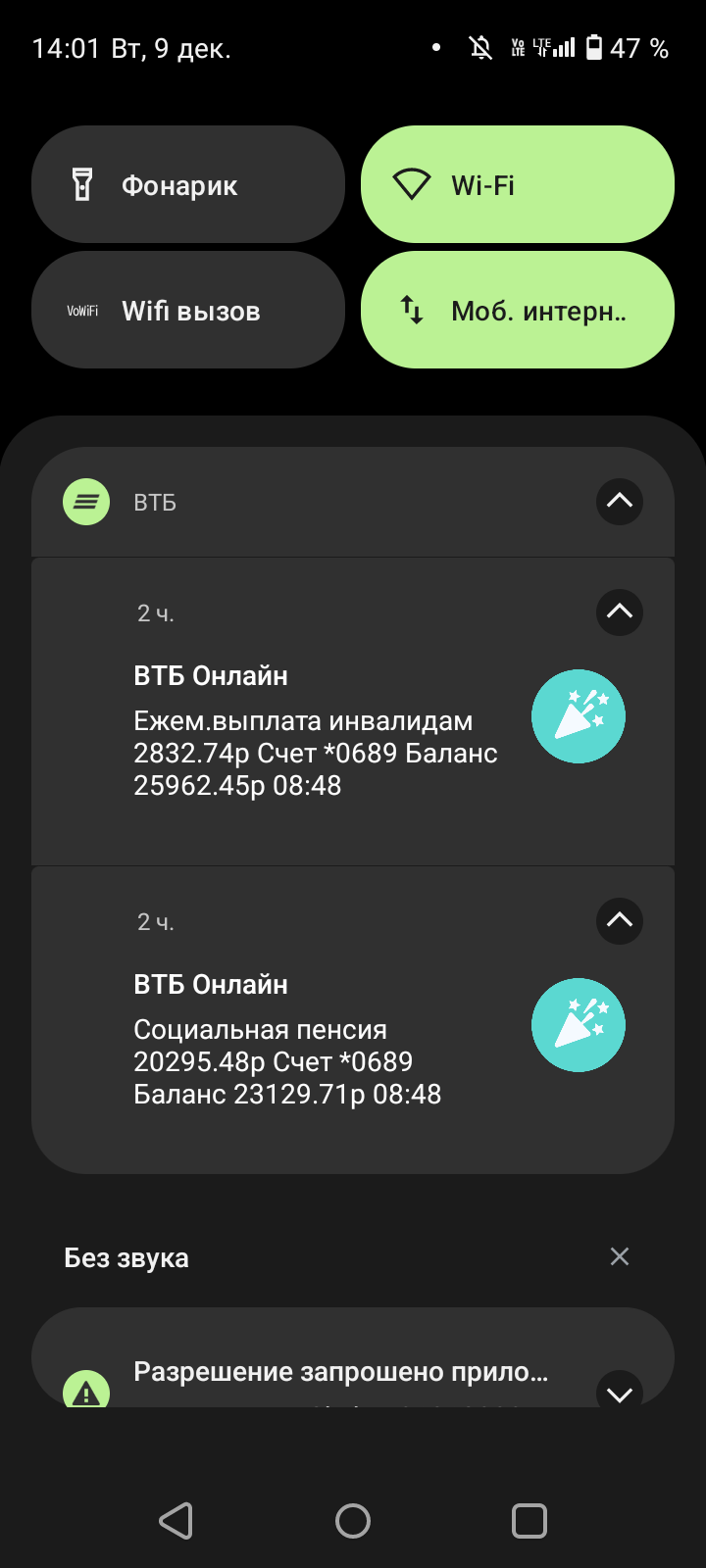Viewport: 706px width, 1568px height.
Task: Toggle the Wi-Fi quick setting
Action: pos(517,184)
